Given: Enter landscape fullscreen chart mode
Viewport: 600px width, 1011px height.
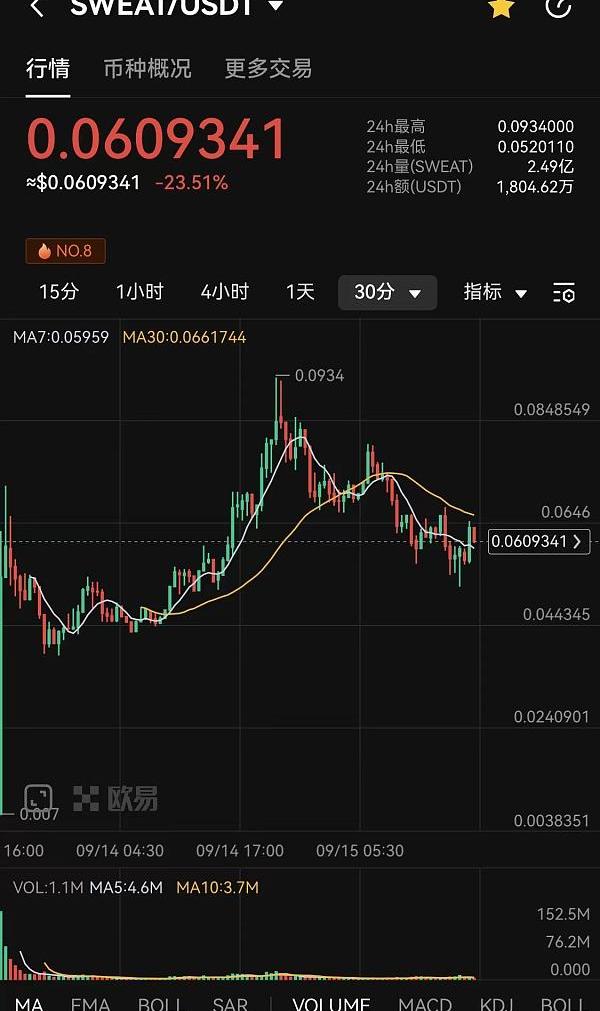Looking at the screenshot, I should tap(38, 797).
